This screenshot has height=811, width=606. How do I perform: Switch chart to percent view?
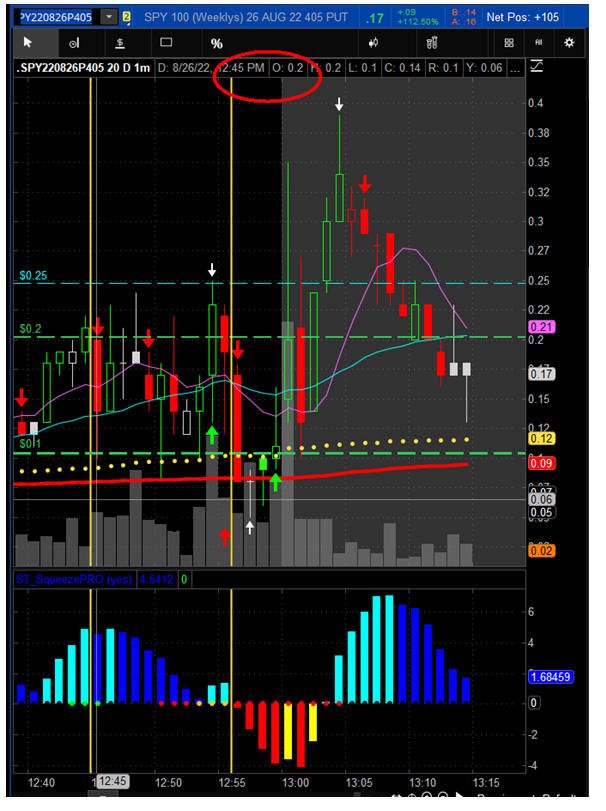pos(217,43)
